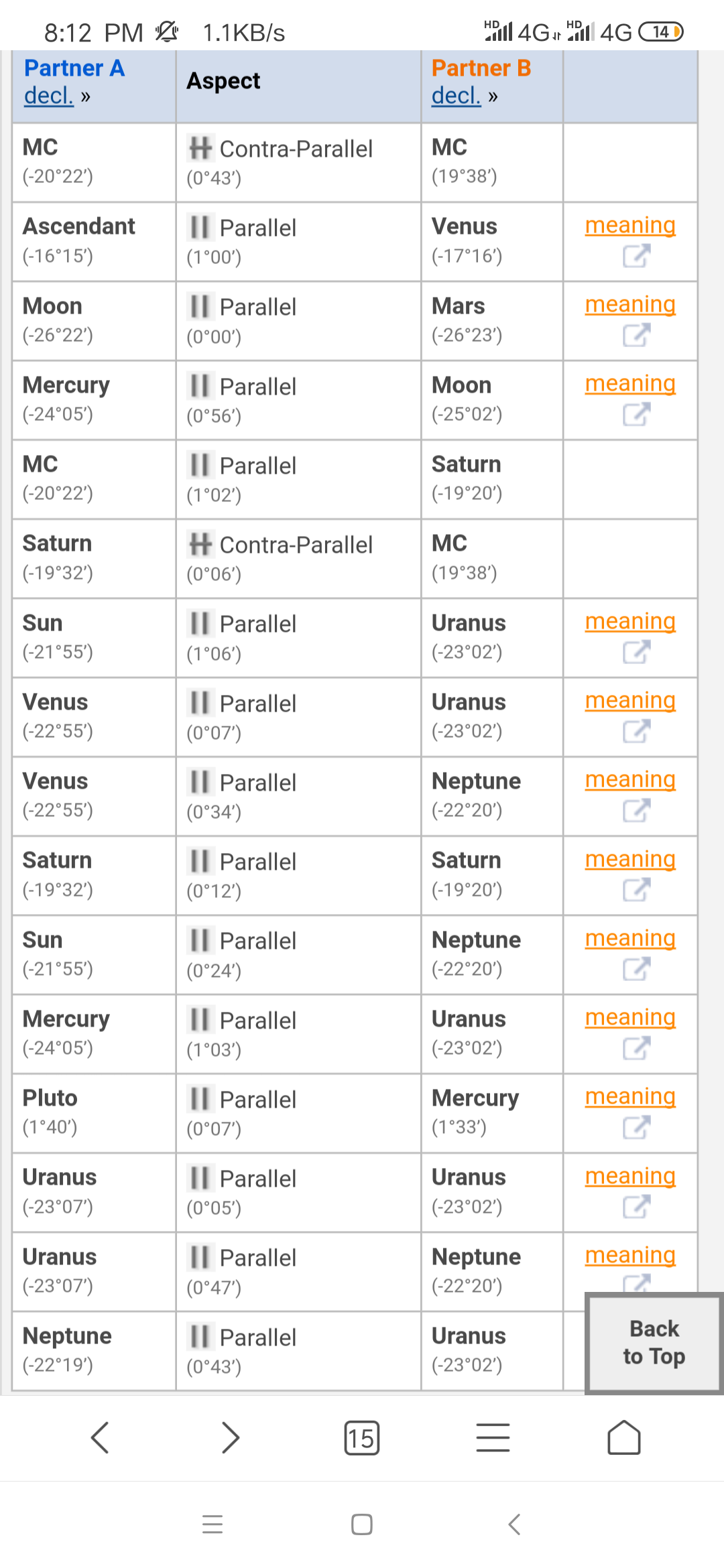Open meaning link for Venus Parallel Neptune
The height and width of the screenshot is (1568, 724).
pyautogui.click(x=630, y=780)
